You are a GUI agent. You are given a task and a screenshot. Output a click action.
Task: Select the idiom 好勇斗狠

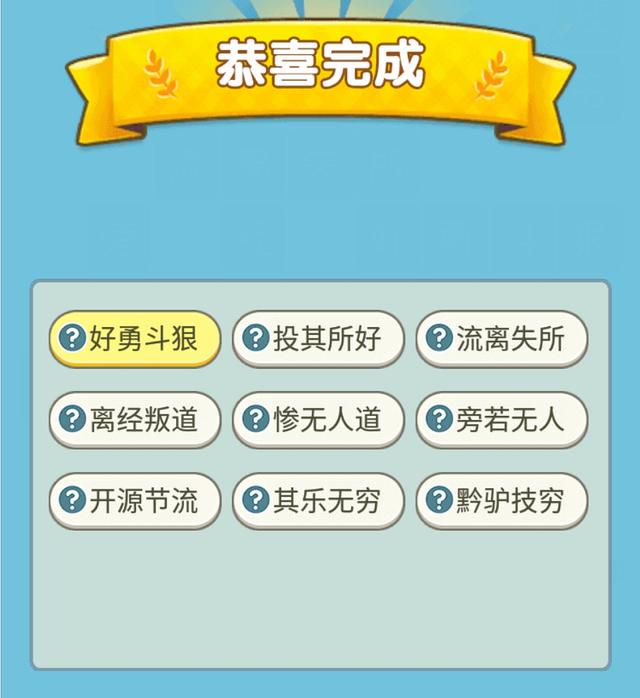[135, 338]
